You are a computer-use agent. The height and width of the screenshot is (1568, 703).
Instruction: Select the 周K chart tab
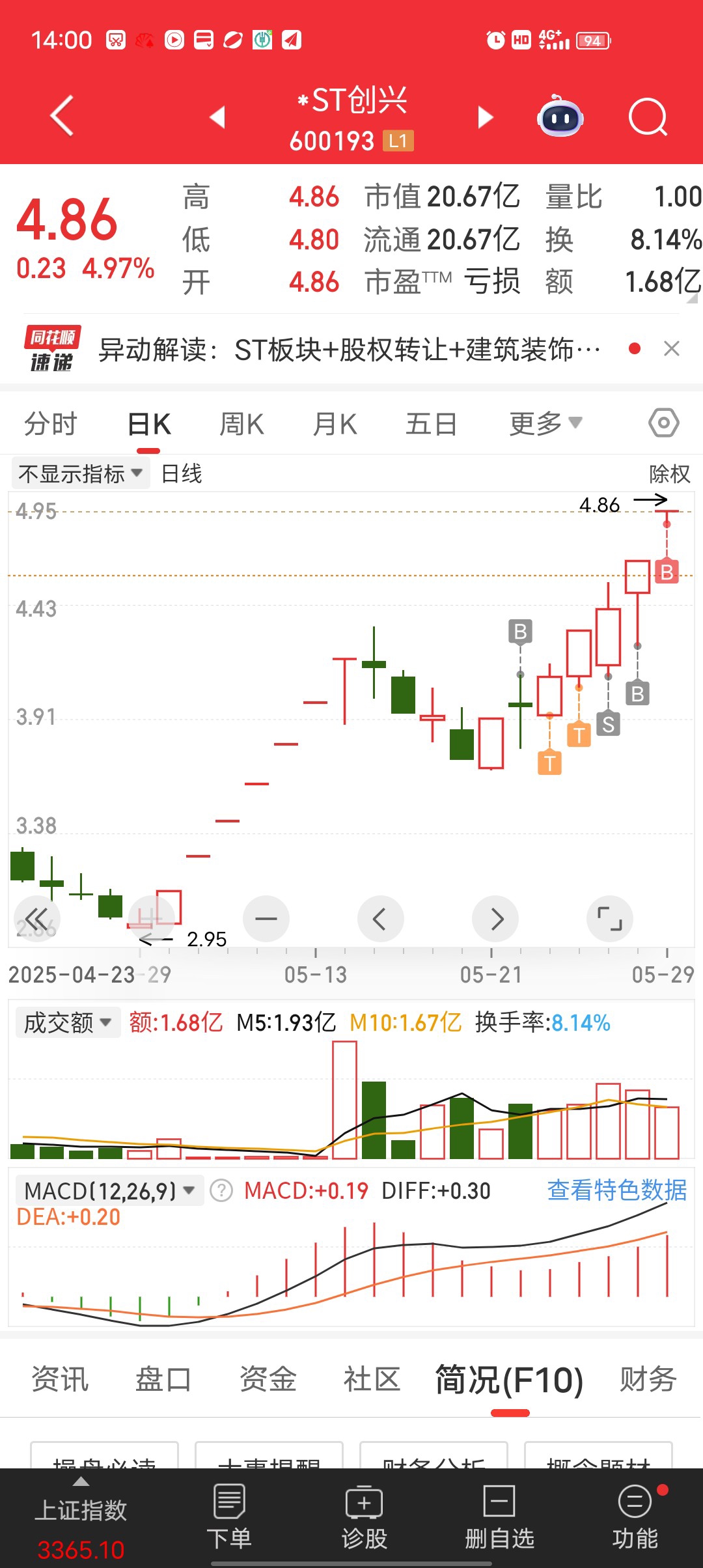click(x=241, y=425)
